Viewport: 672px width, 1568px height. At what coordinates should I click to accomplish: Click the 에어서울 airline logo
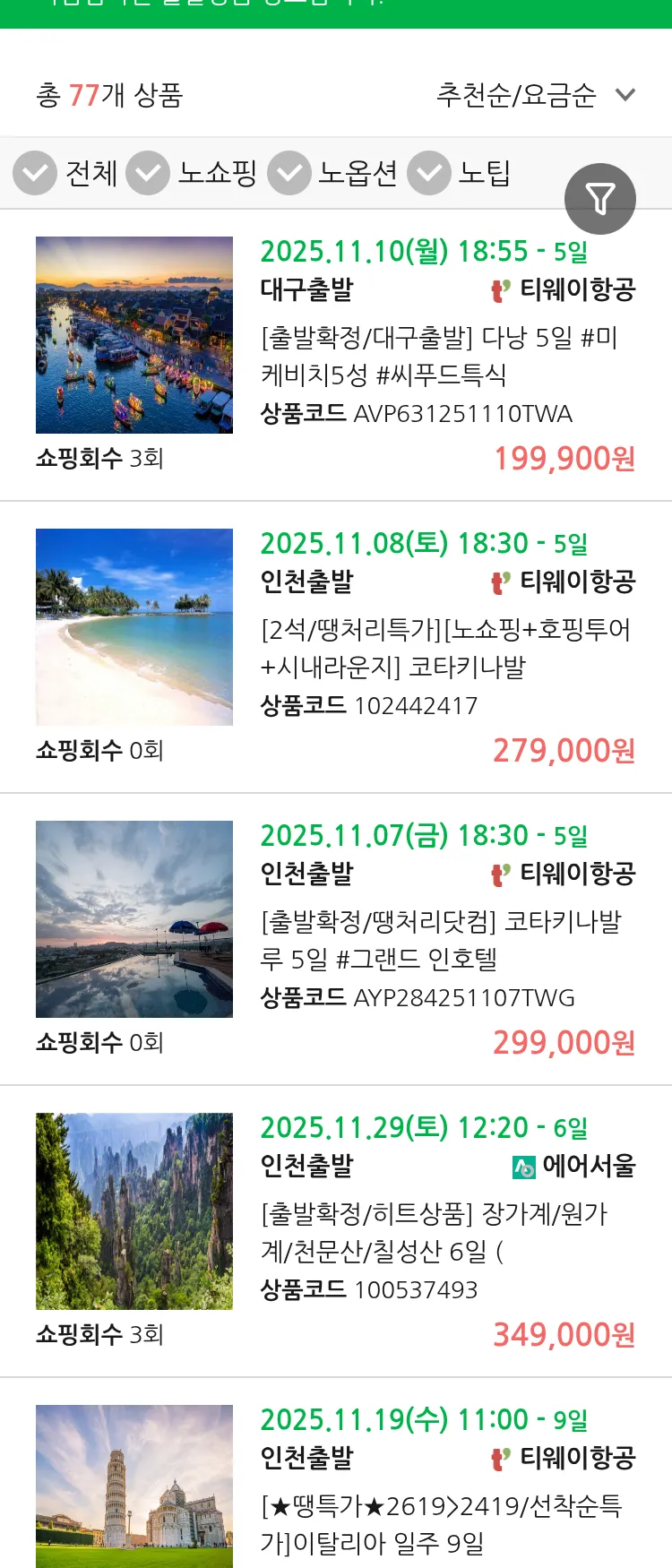coord(522,1165)
